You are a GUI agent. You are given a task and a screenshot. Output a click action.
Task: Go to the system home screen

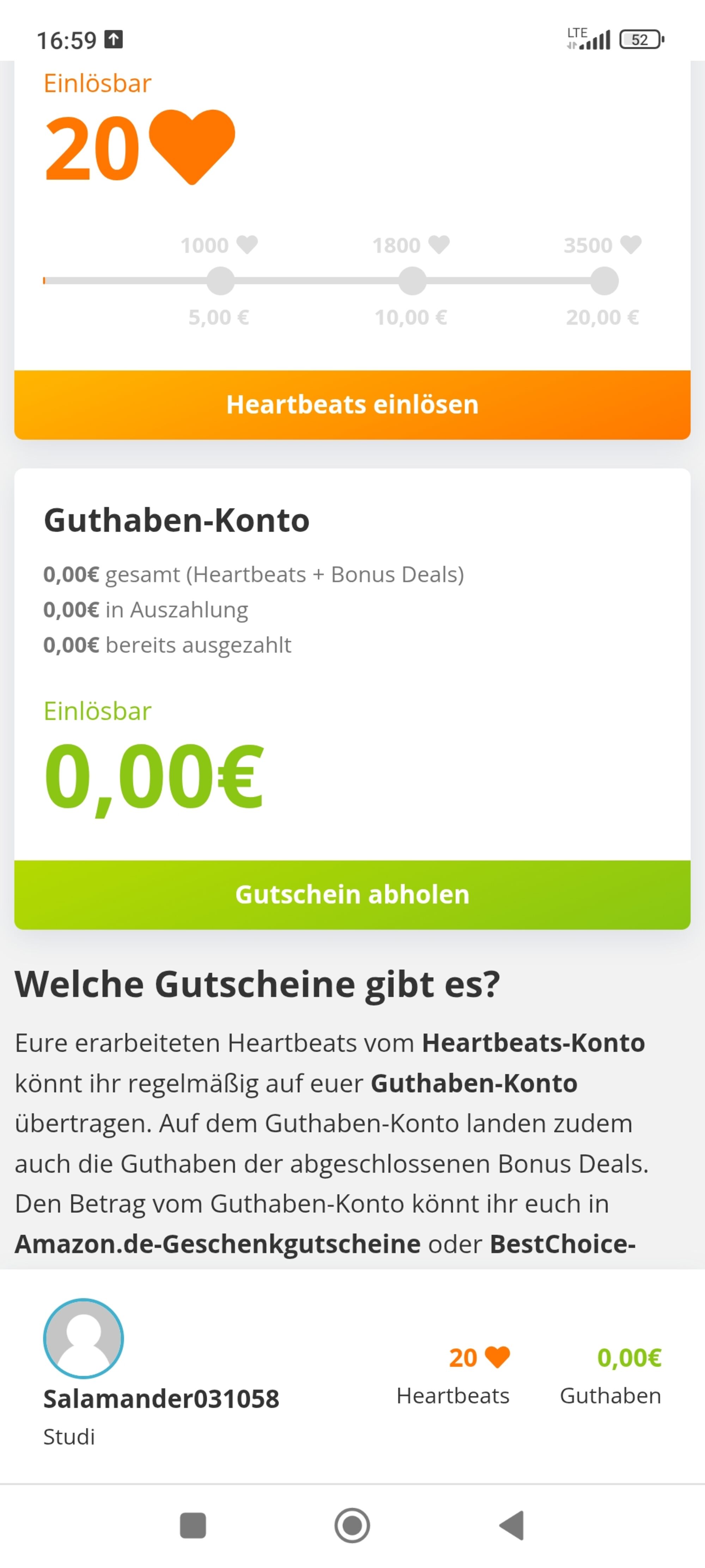click(x=352, y=1525)
